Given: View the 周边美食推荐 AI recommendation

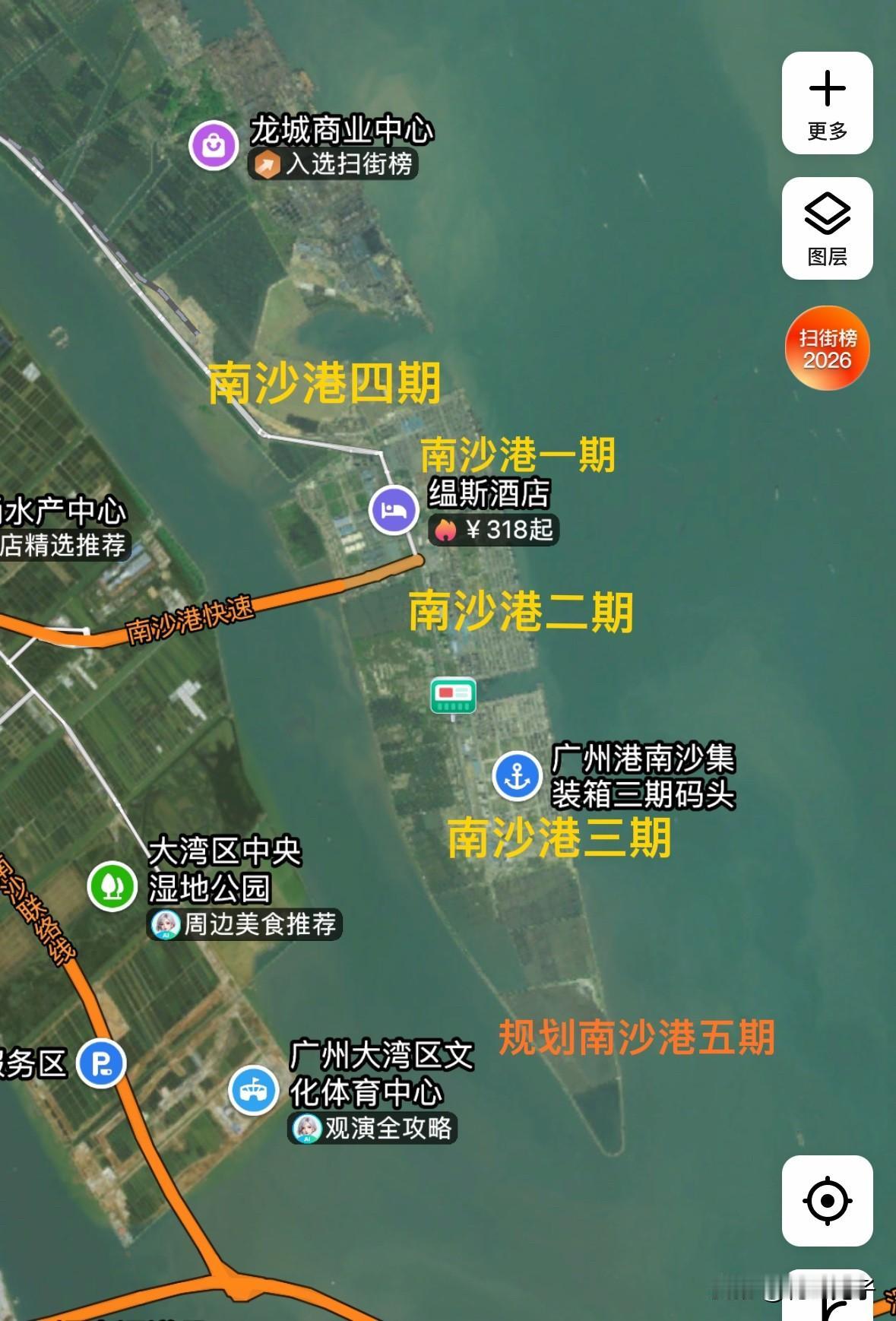Looking at the screenshot, I should 245,926.
